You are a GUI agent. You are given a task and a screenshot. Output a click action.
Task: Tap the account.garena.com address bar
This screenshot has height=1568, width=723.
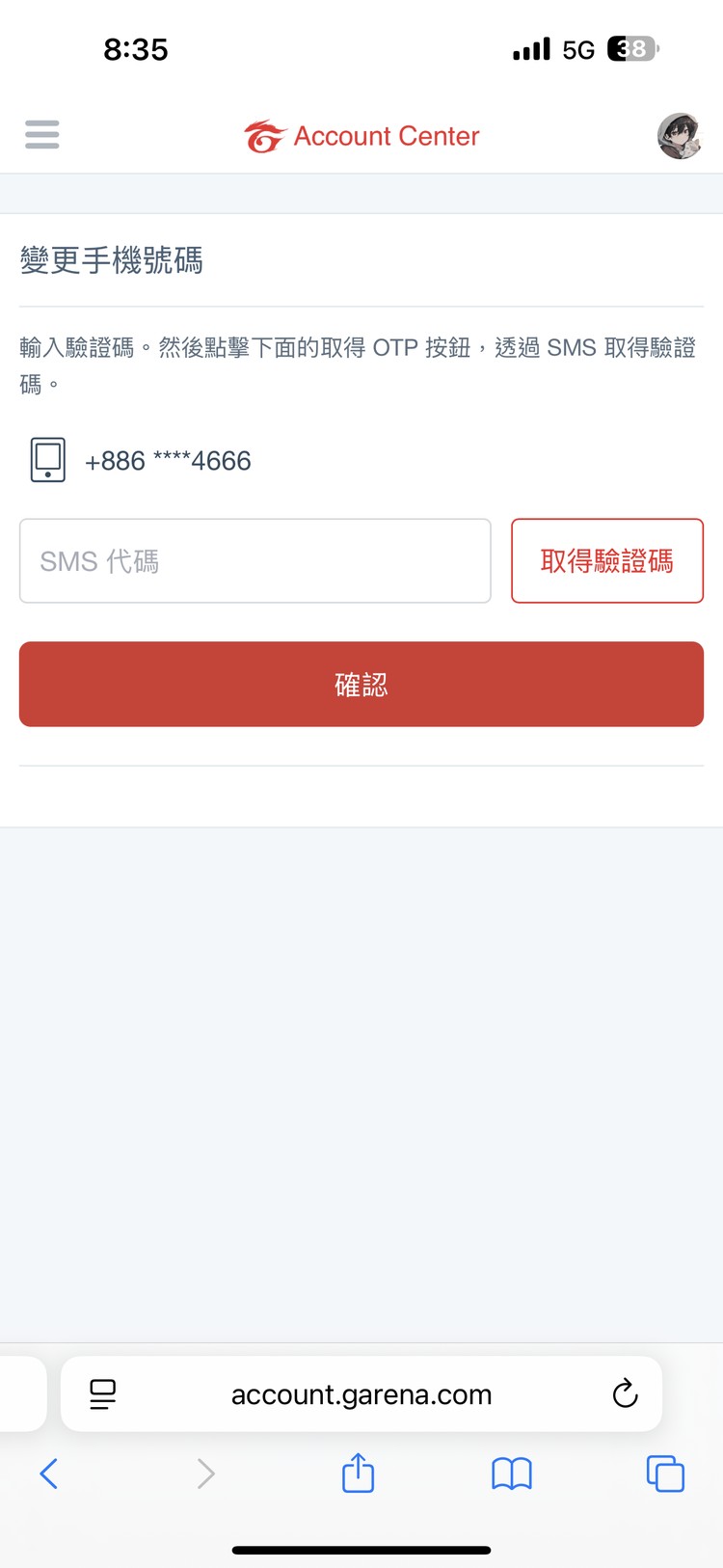pos(361,1394)
